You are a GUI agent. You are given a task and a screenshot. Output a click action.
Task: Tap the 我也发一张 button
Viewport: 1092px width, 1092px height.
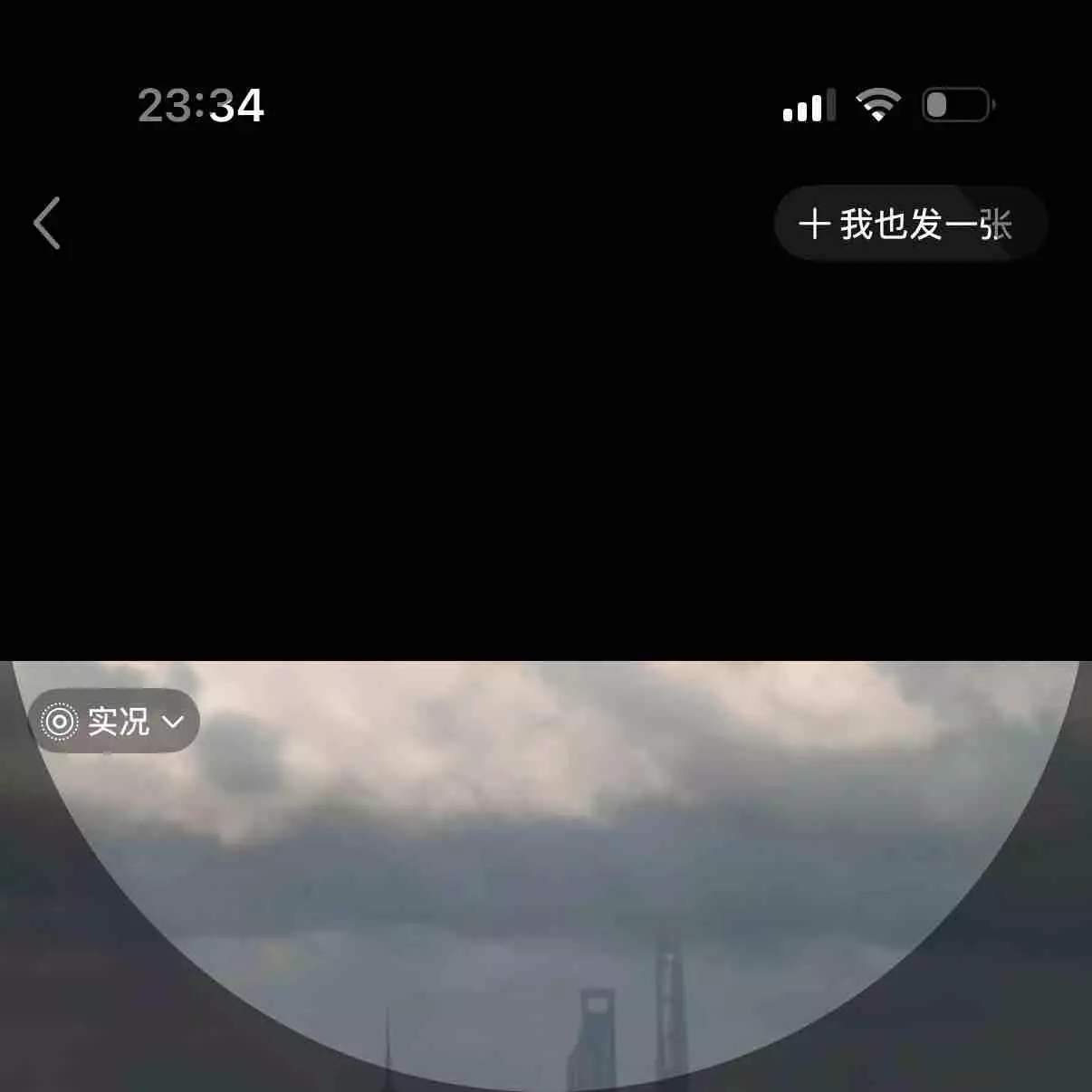click(909, 224)
